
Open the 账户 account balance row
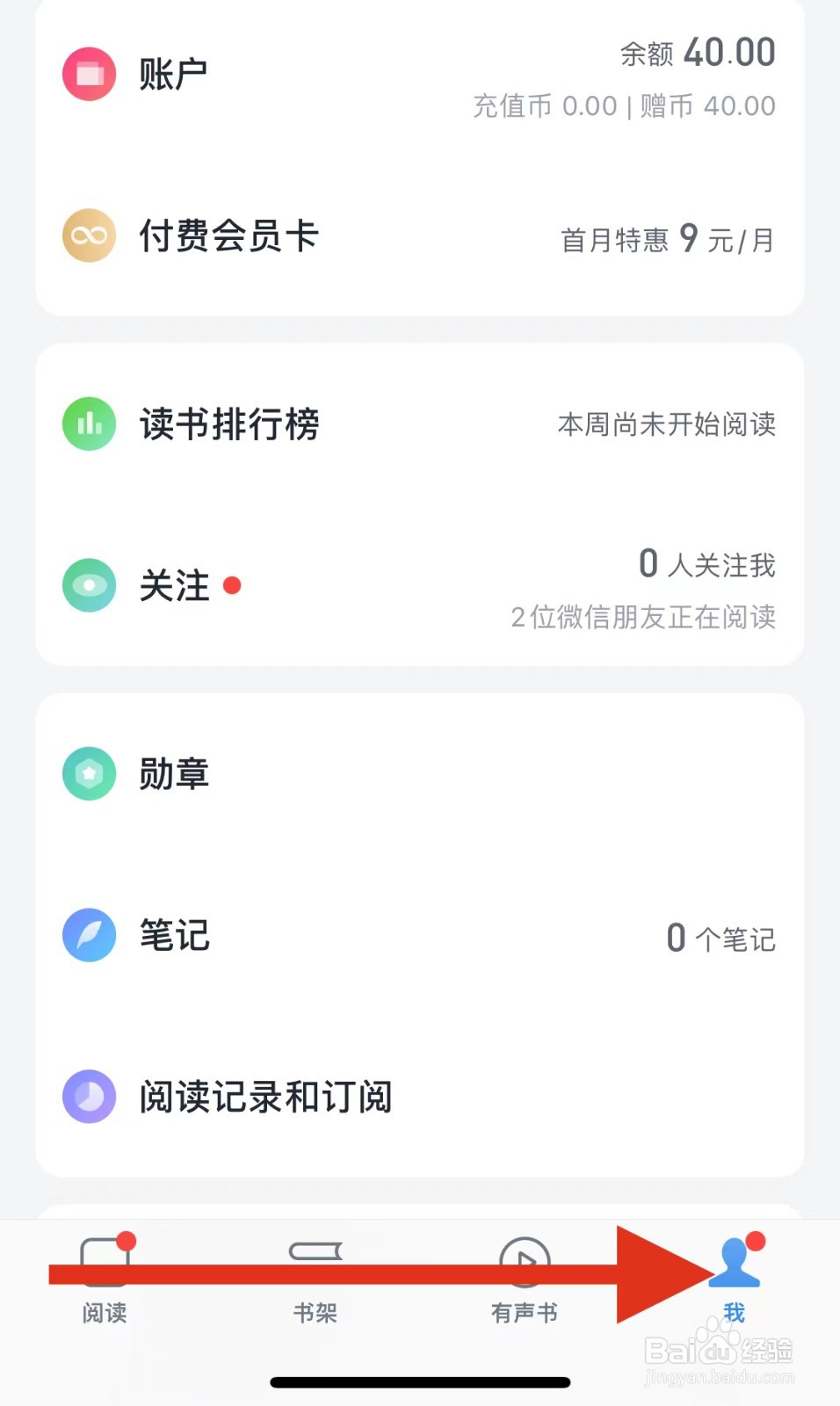click(419, 75)
